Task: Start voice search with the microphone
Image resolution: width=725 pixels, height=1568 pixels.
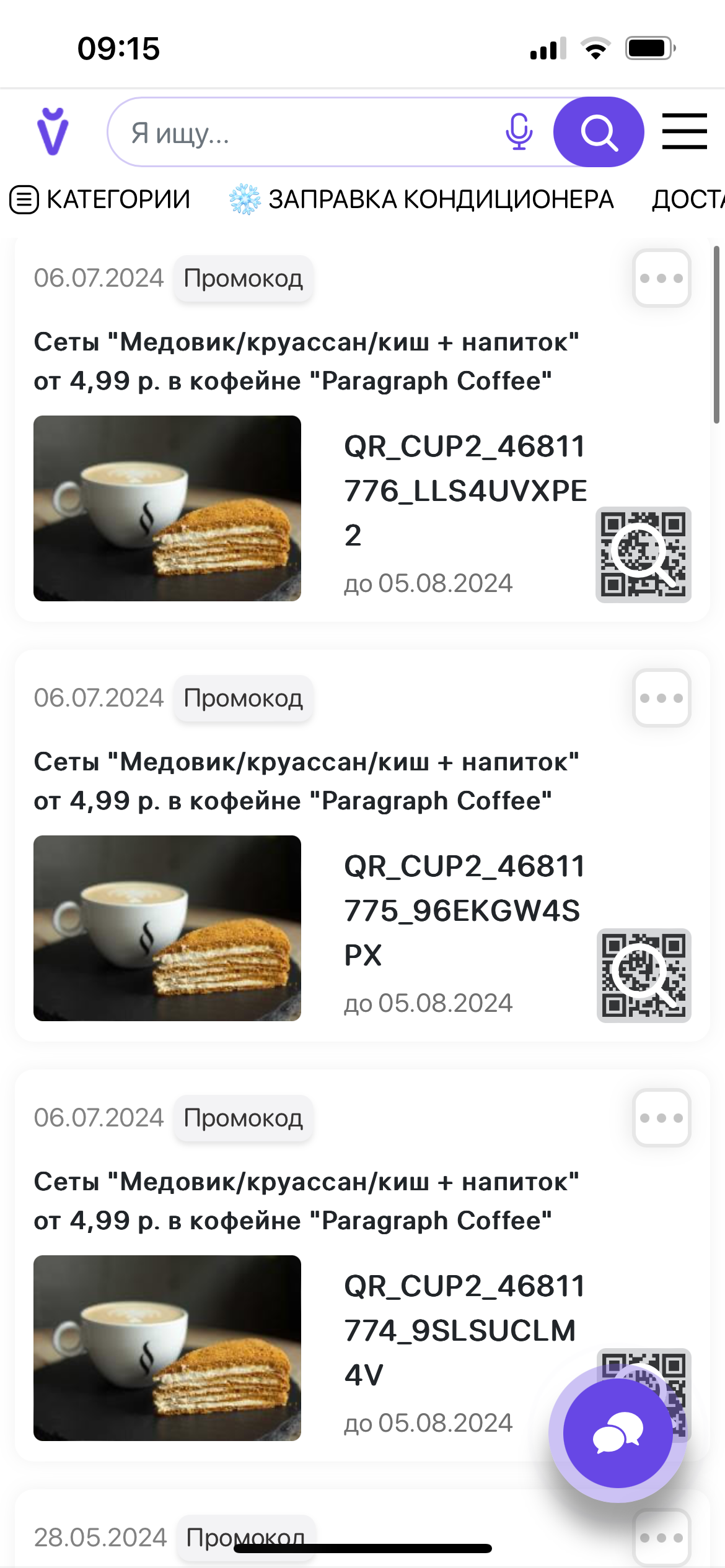Action: [519, 132]
